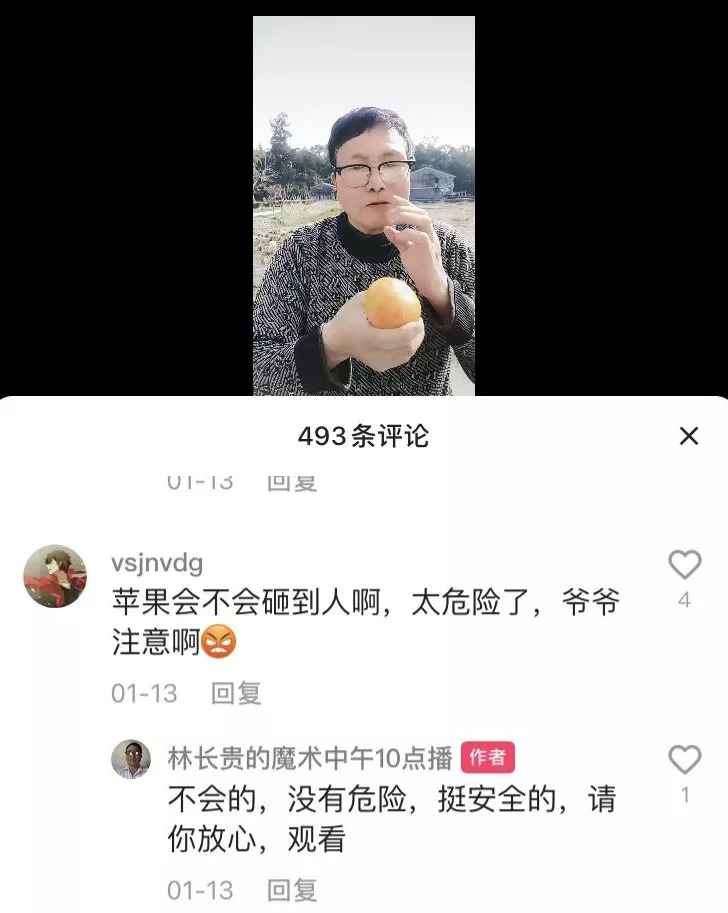Reply to vsjnvdg's comment via 回复
The width and height of the screenshot is (728, 913).
(x=237, y=693)
